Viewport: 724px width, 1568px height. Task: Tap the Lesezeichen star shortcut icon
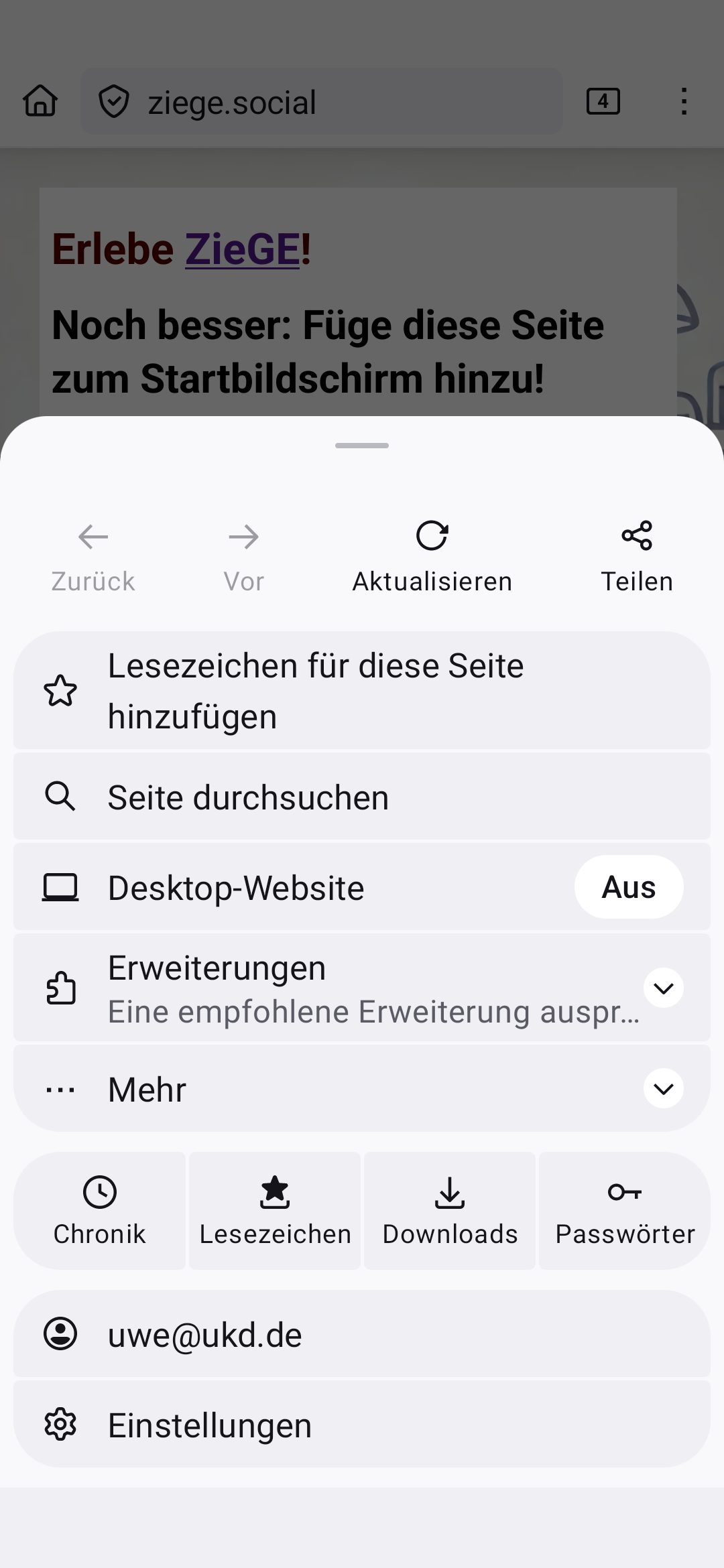click(x=275, y=1193)
